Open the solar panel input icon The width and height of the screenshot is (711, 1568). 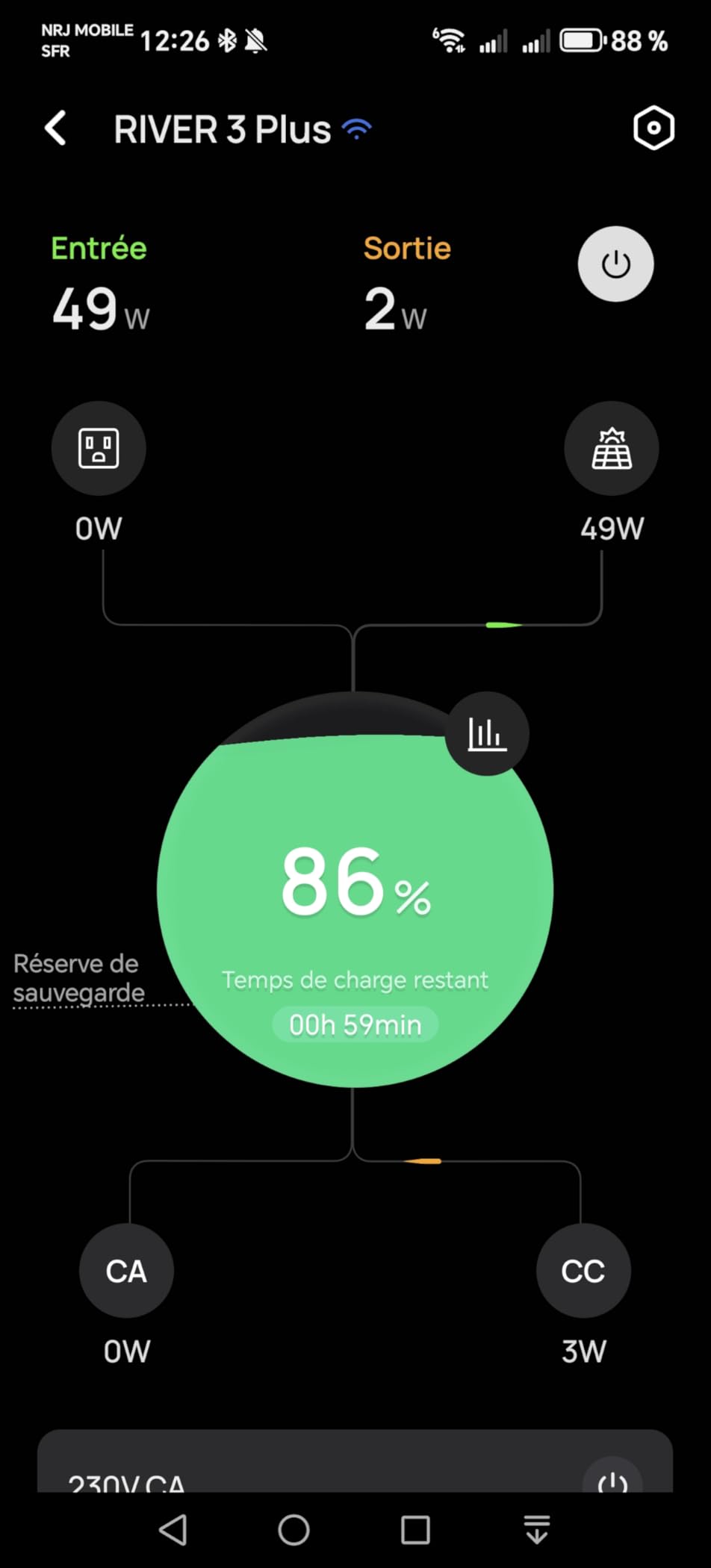point(612,448)
